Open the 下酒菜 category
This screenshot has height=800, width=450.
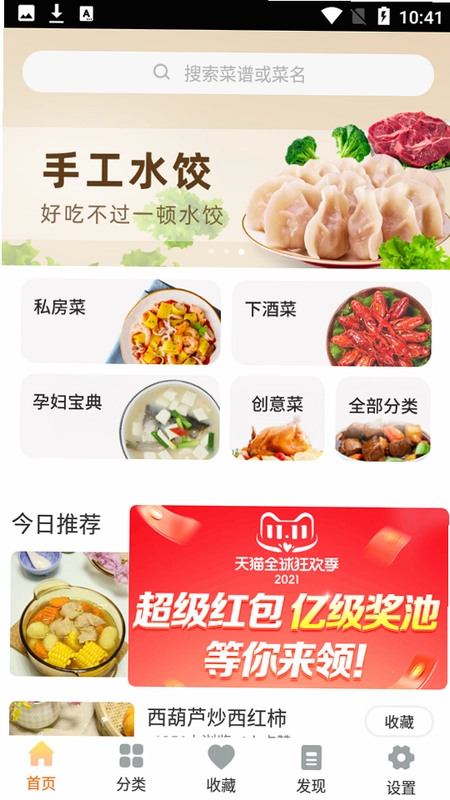tap(332, 323)
